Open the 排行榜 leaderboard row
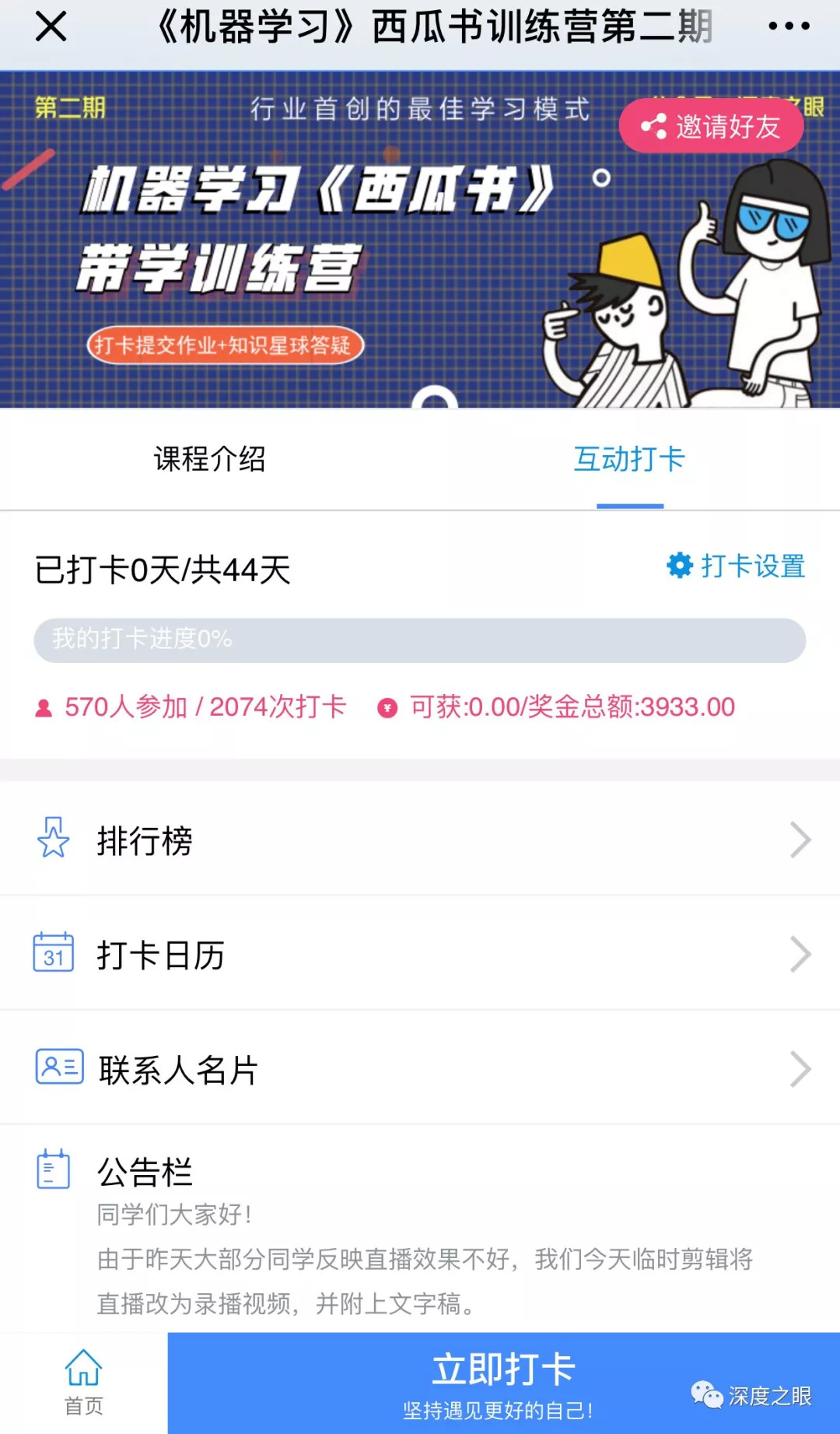 (420, 840)
